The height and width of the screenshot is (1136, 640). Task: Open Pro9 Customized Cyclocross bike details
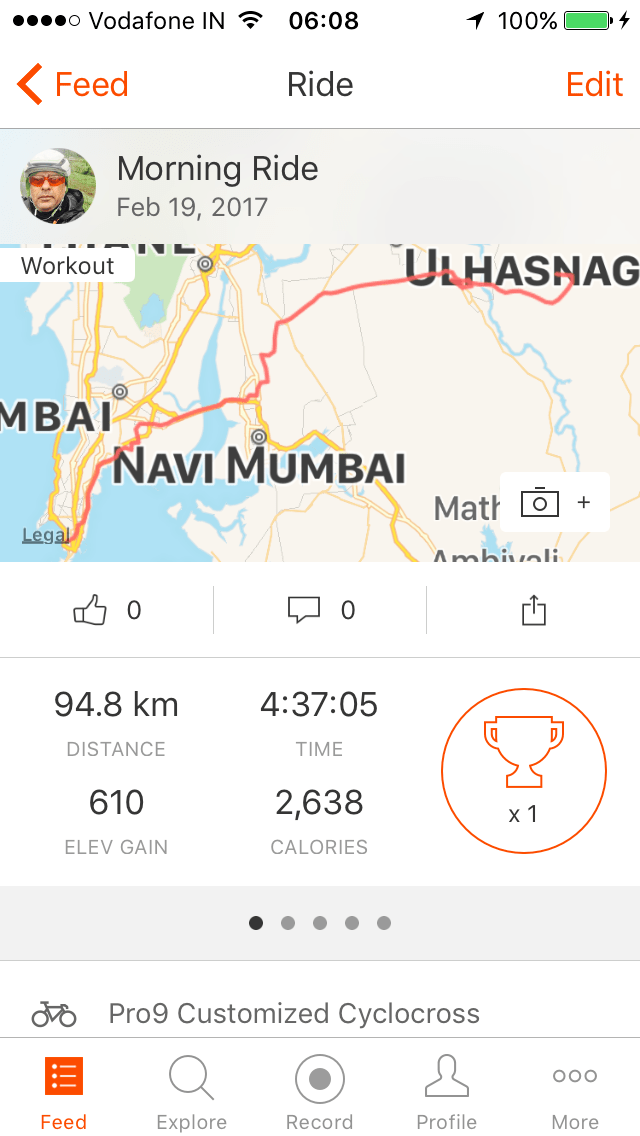click(294, 1014)
